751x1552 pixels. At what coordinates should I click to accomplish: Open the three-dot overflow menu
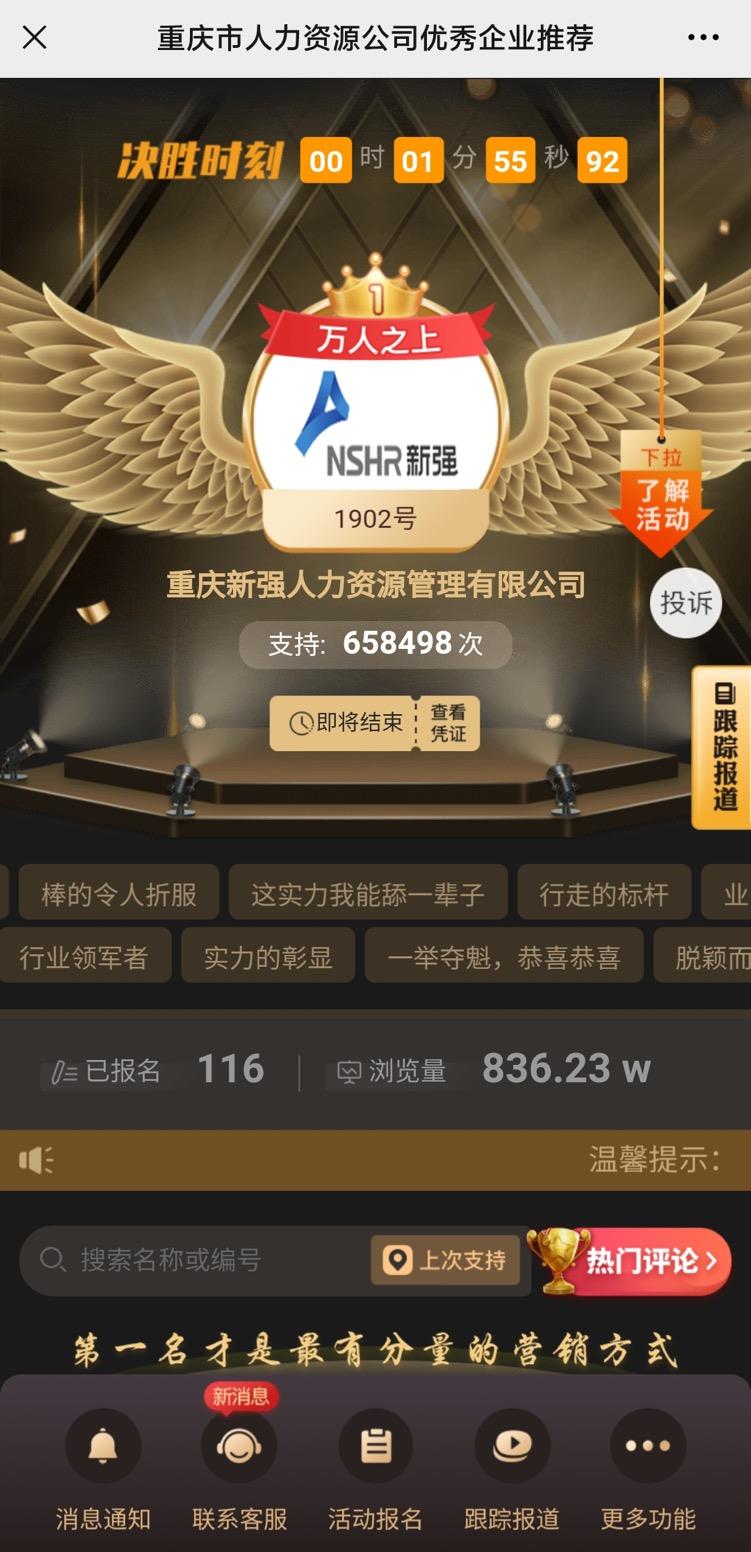tap(703, 38)
